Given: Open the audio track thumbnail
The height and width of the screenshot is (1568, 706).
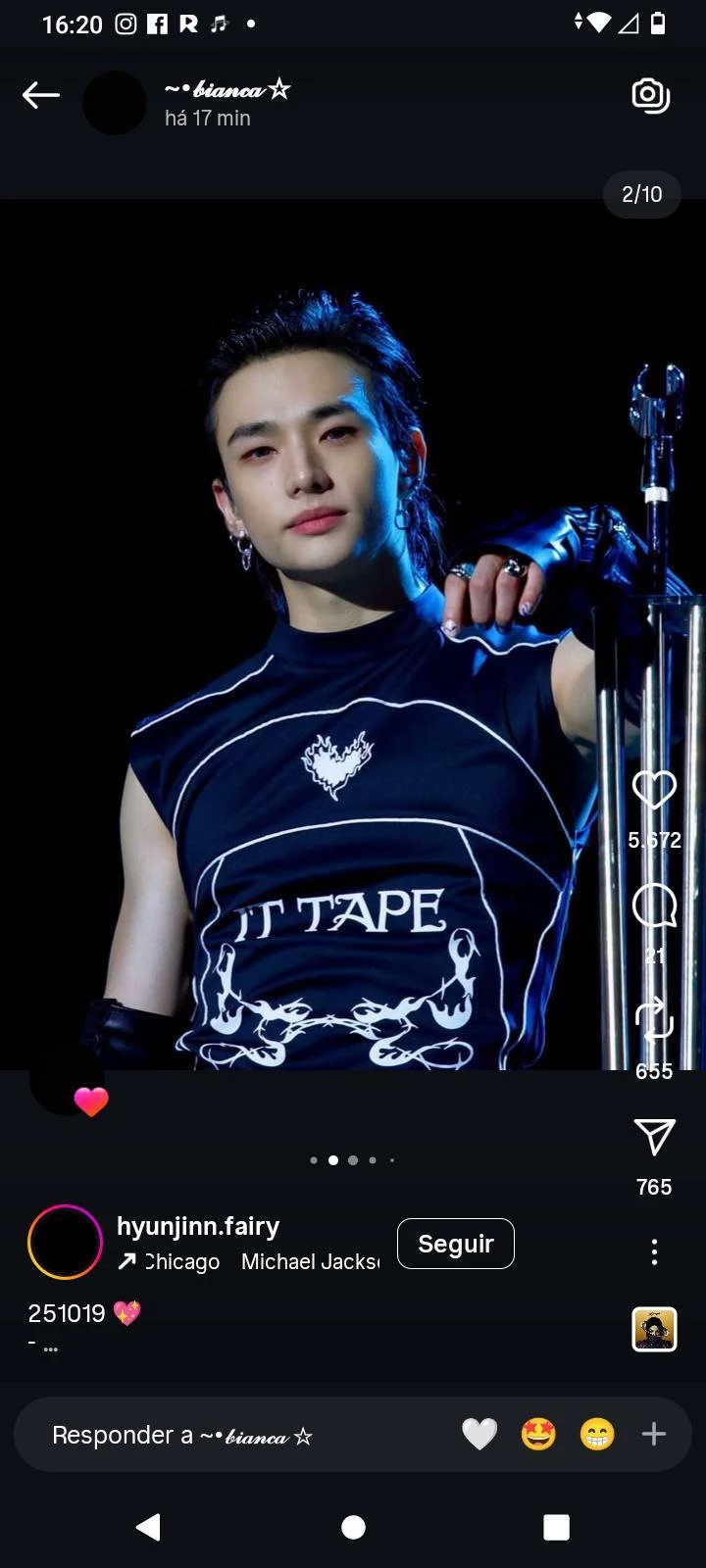Looking at the screenshot, I should [x=654, y=1330].
